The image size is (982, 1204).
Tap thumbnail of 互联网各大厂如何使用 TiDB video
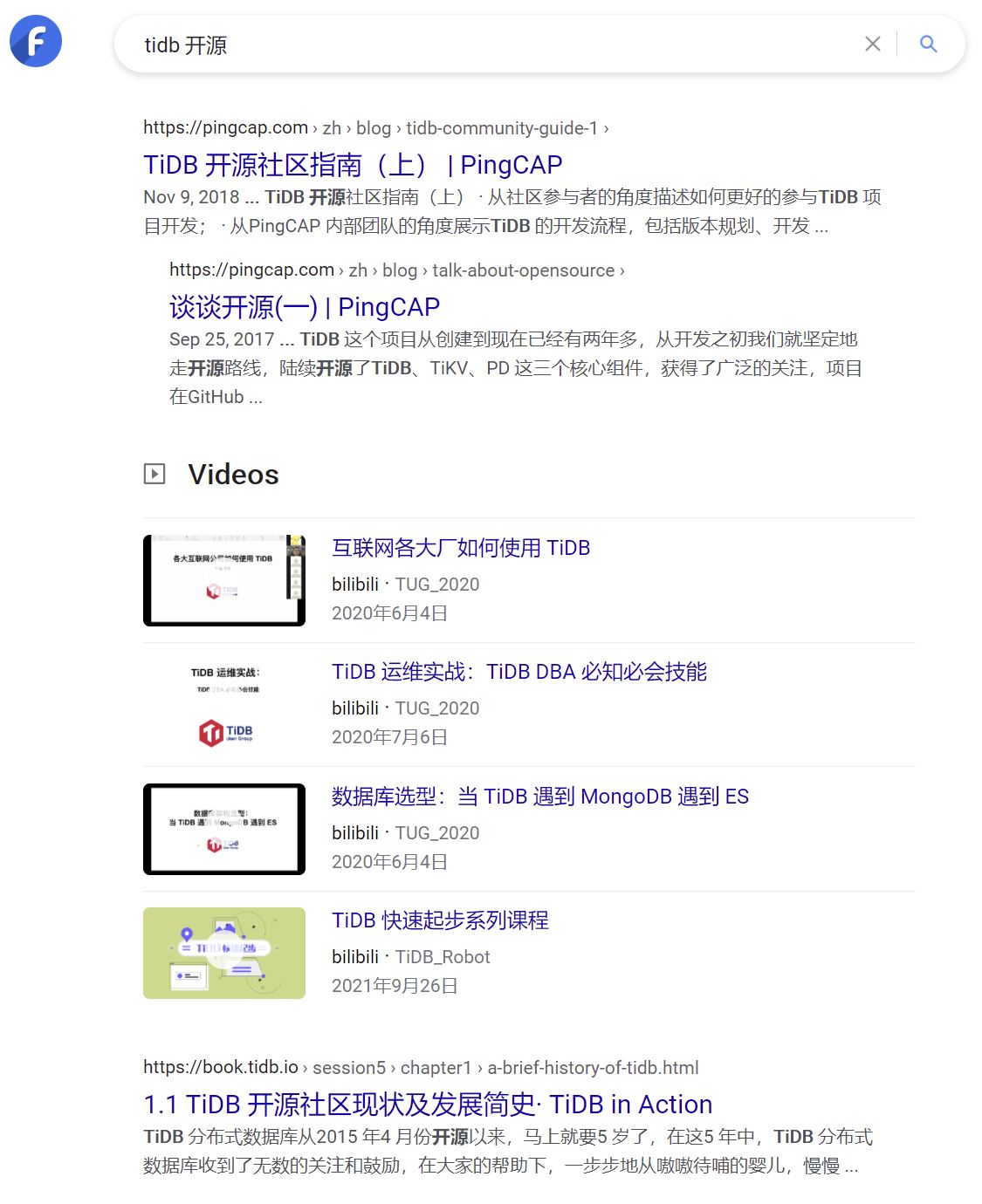224,580
